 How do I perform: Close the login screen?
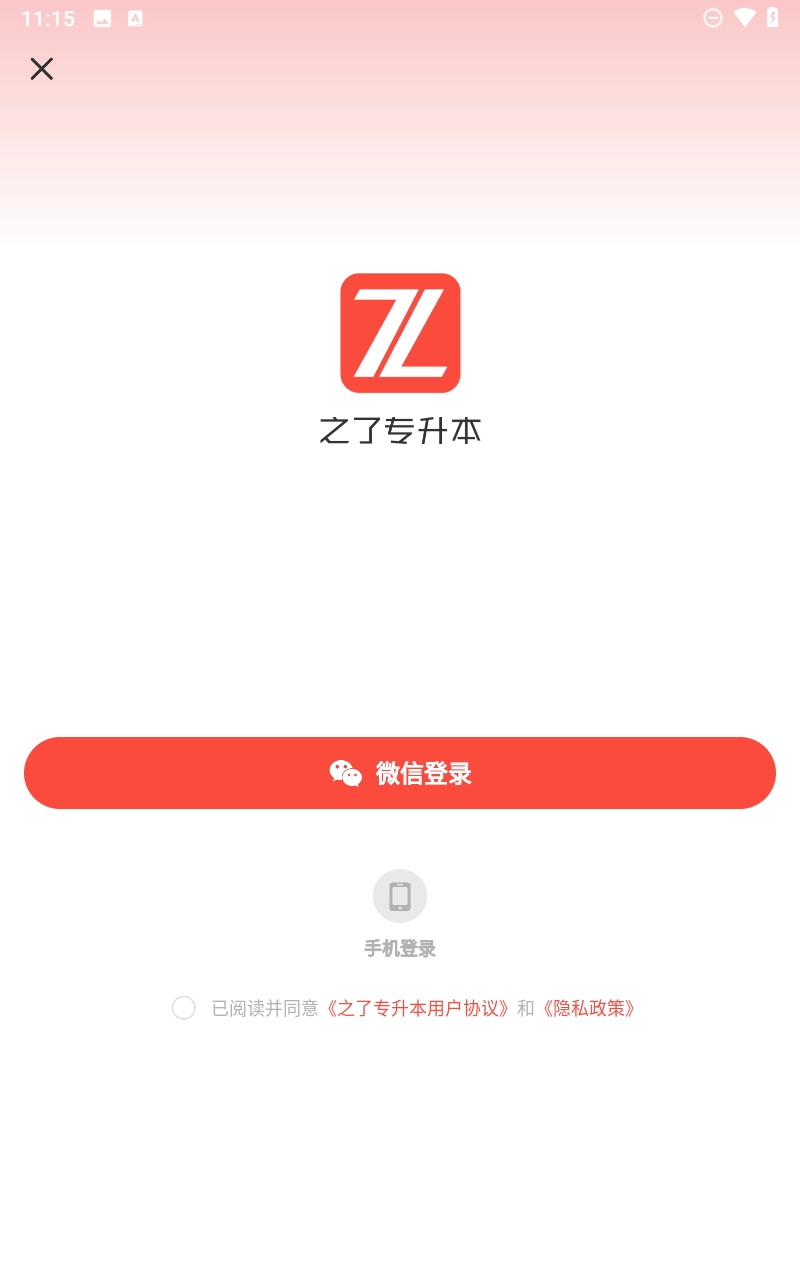[x=41, y=69]
